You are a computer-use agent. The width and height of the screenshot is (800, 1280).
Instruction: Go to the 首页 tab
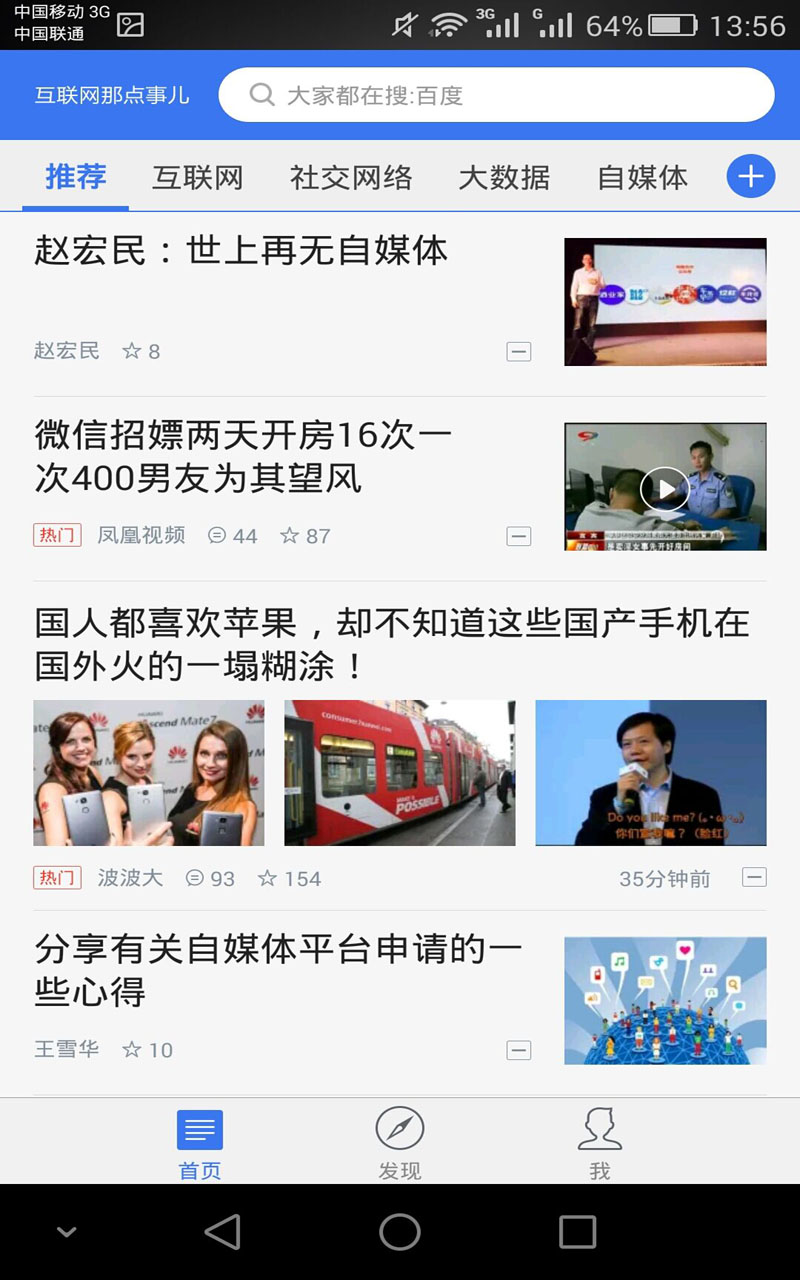pos(200,1143)
